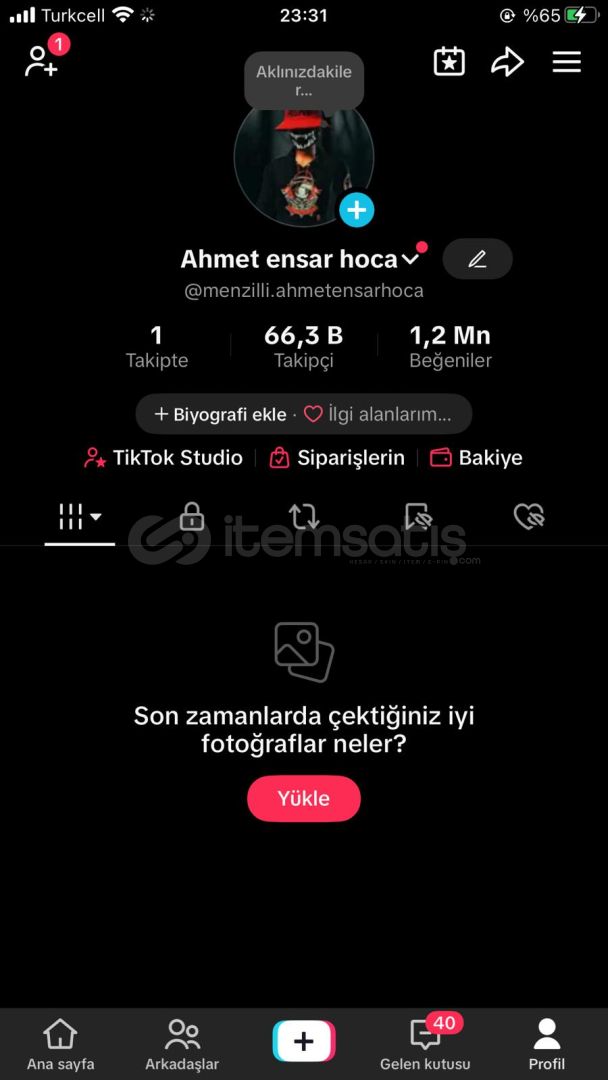
Task: Switch to the reposts tab
Action: tap(304, 517)
